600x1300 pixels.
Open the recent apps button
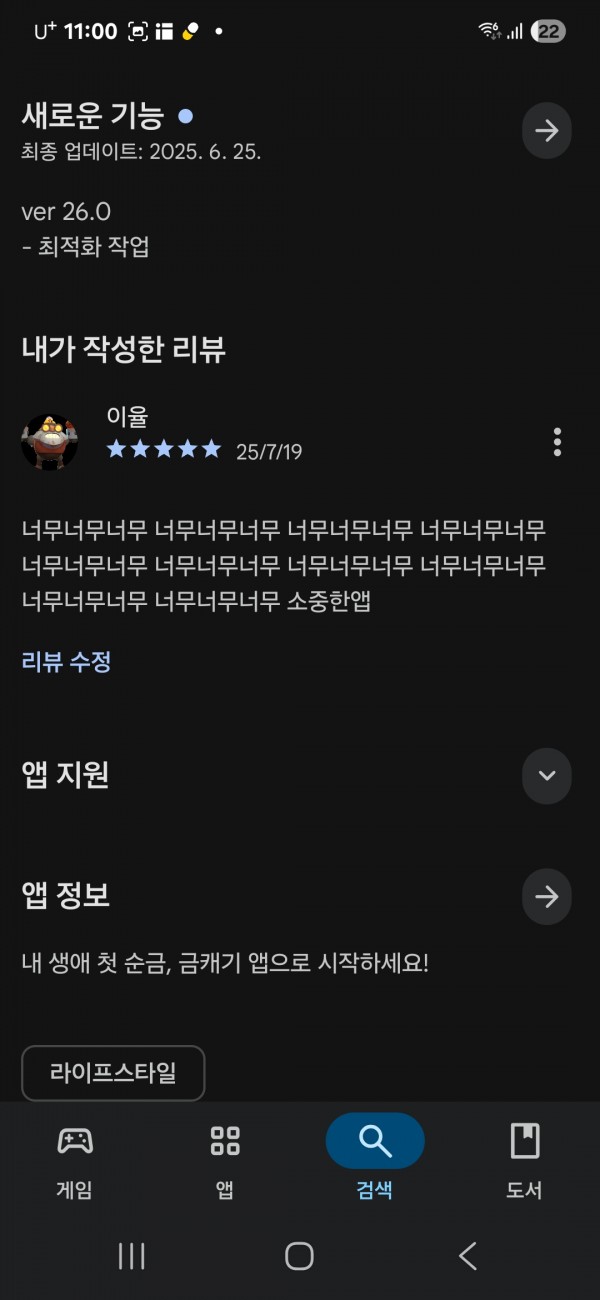click(x=132, y=1256)
